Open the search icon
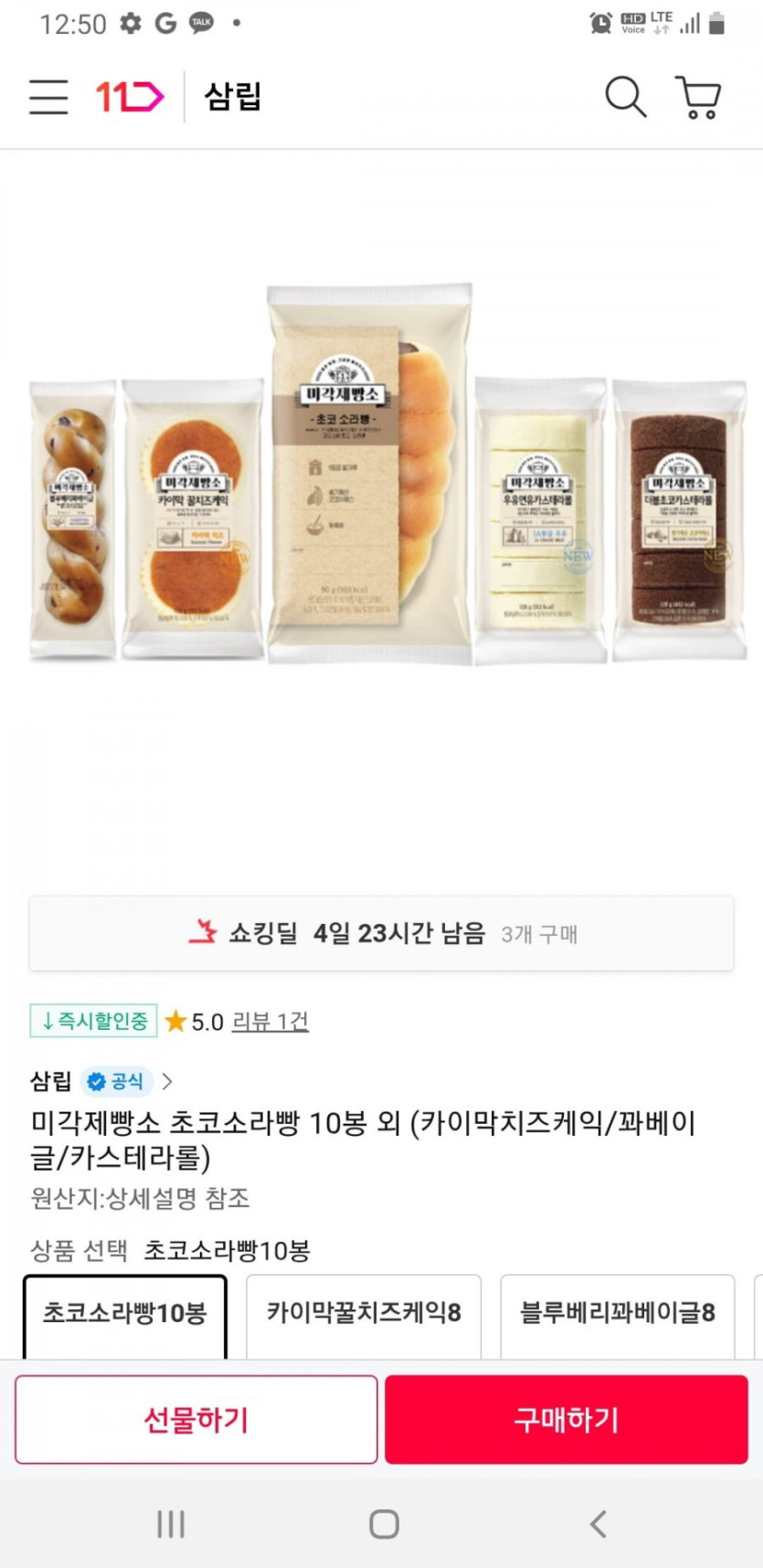Viewport: 763px width, 1568px height. pos(625,96)
